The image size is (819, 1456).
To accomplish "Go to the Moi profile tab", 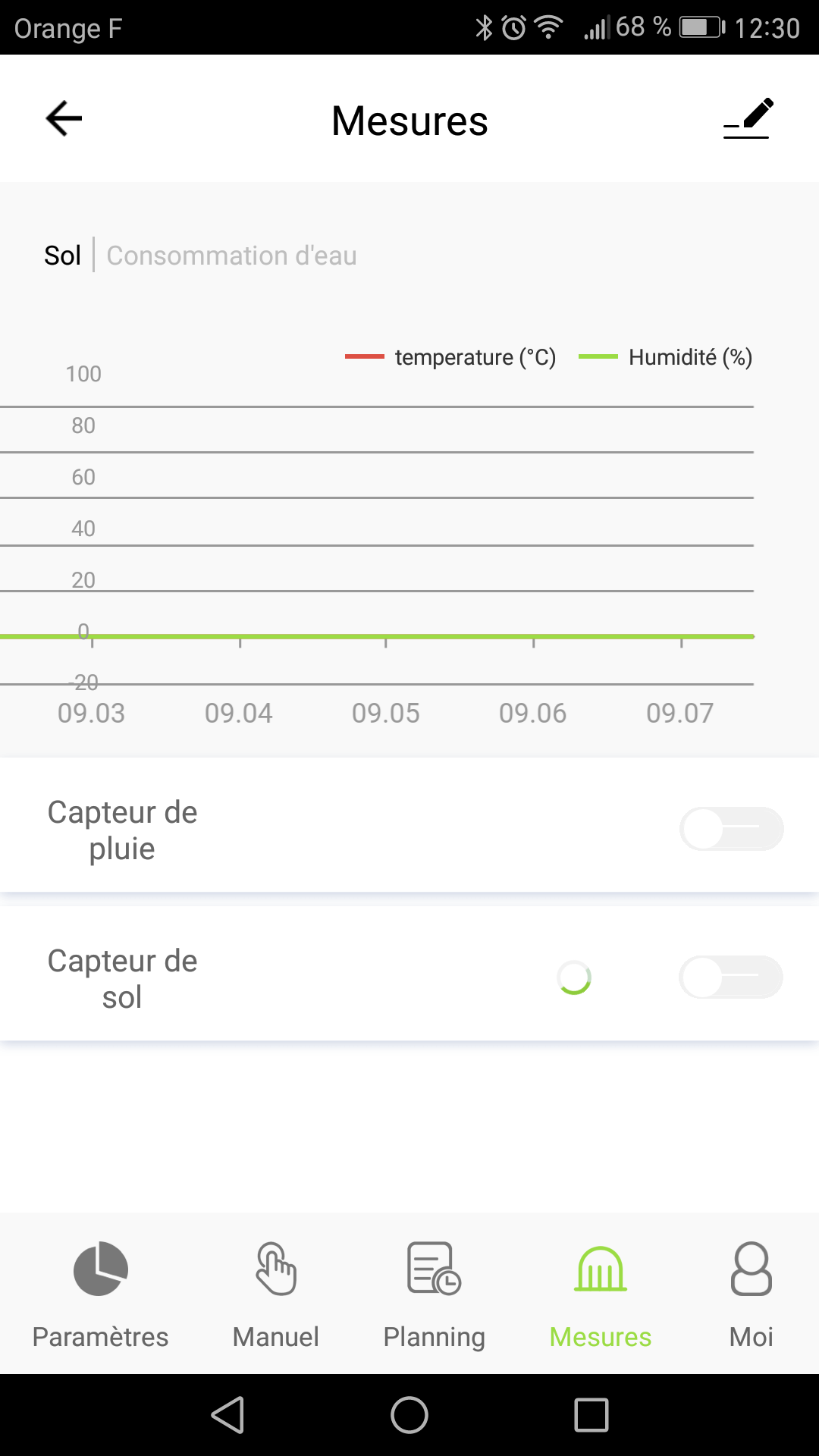I will (x=751, y=1294).
